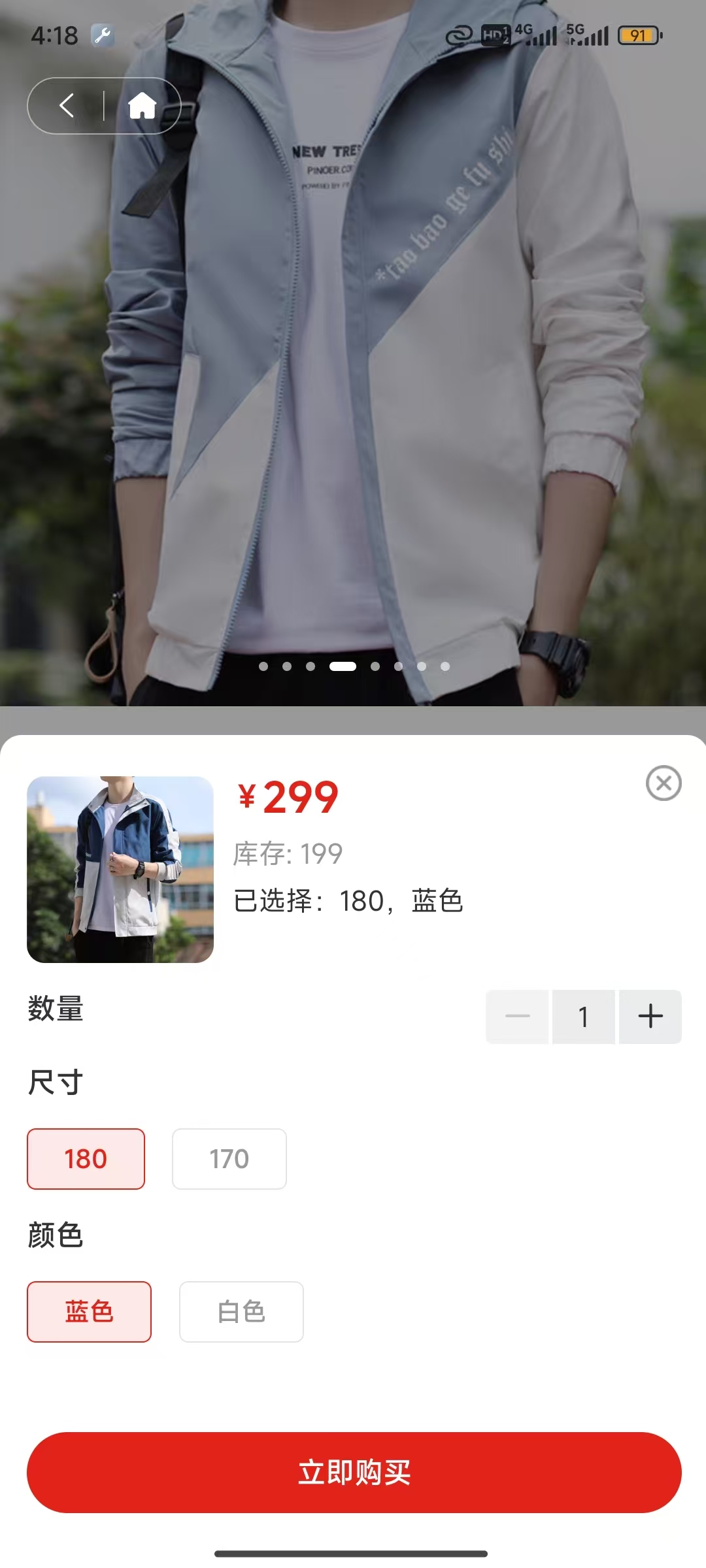Choose the 蓝色 color option

[x=89, y=1312]
